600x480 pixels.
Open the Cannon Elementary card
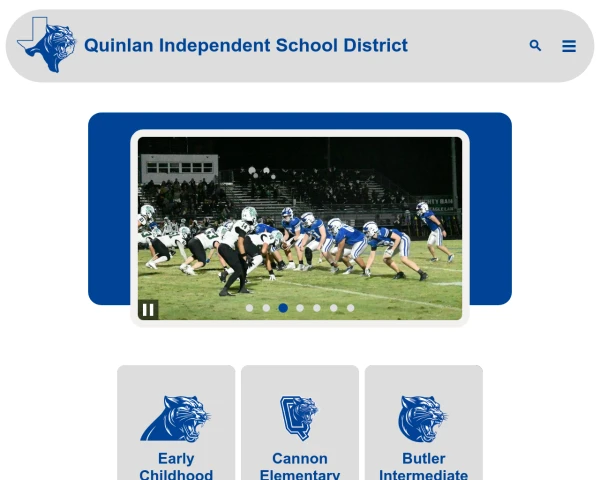pos(300,425)
